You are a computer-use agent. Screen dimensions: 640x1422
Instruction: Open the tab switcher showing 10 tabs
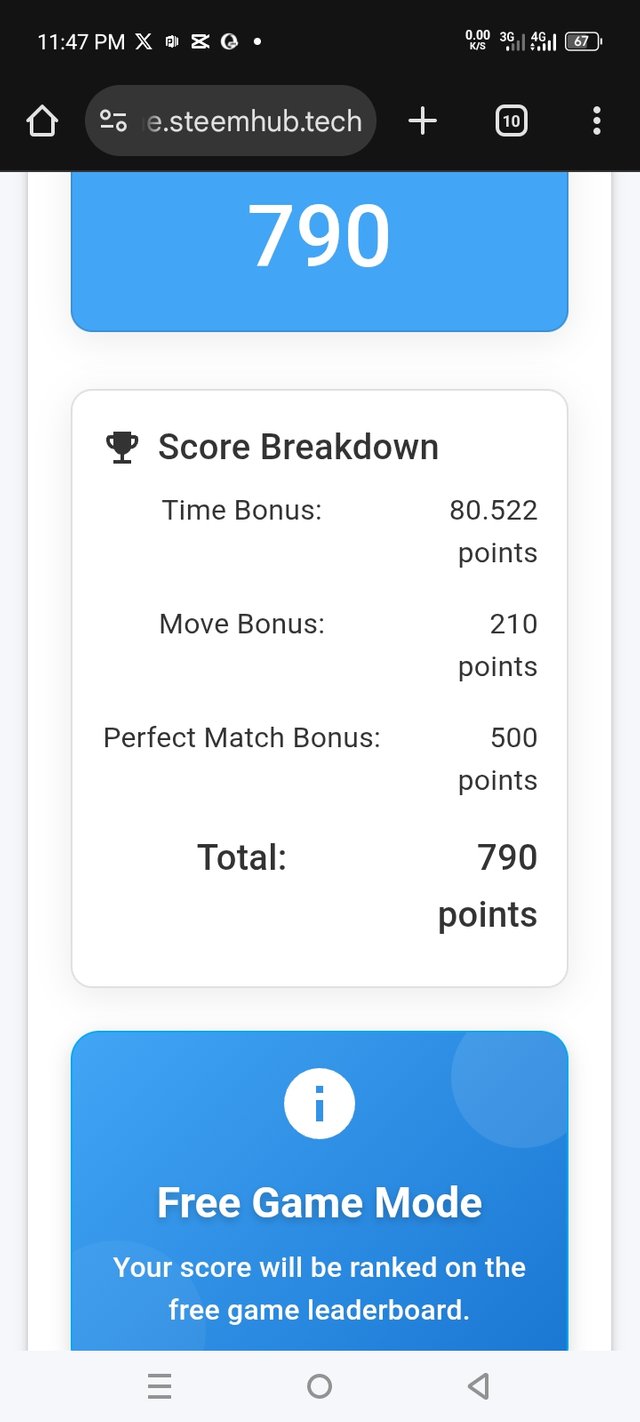point(511,122)
